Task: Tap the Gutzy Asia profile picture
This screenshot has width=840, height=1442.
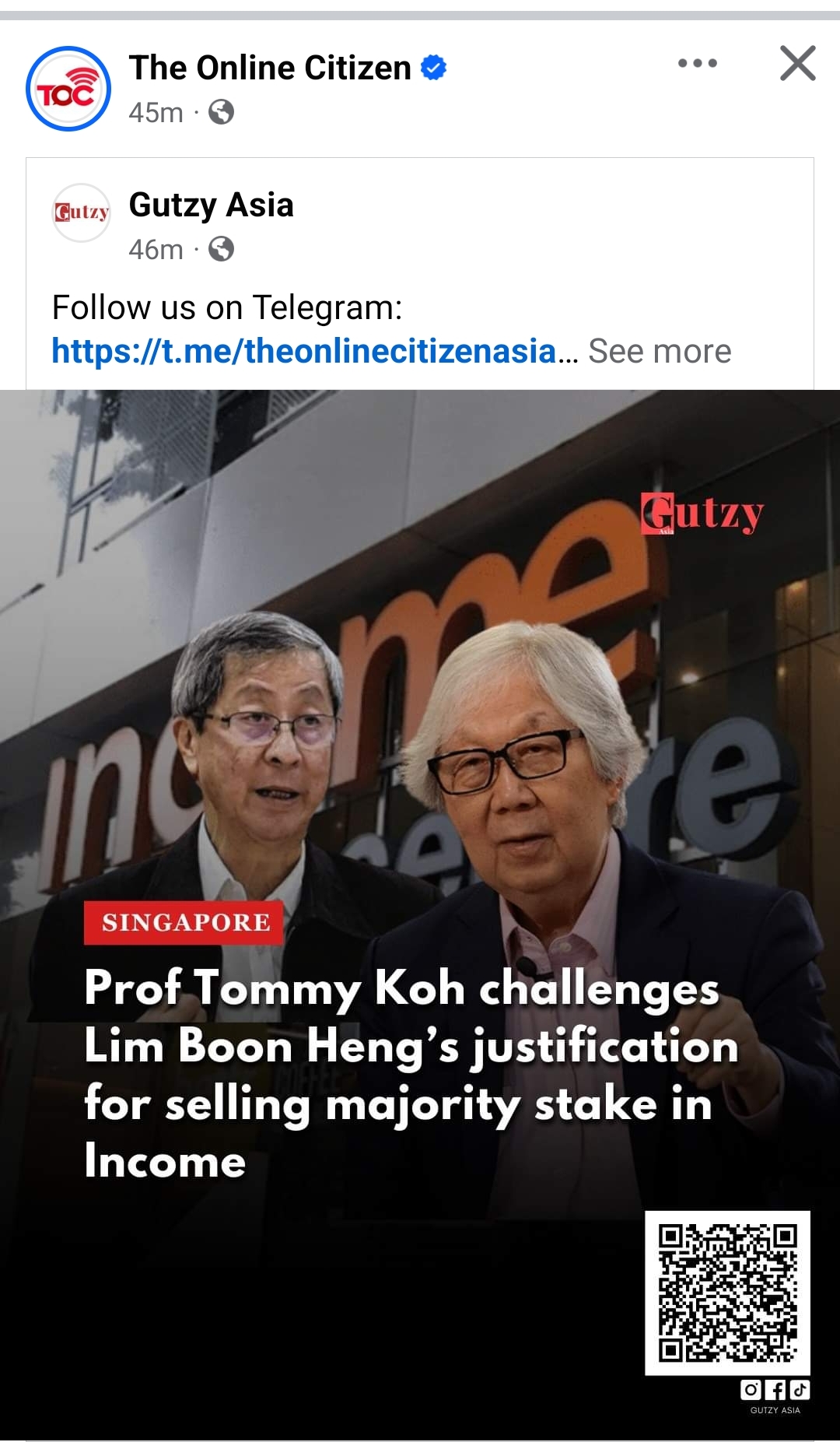Action: click(81, 212)
